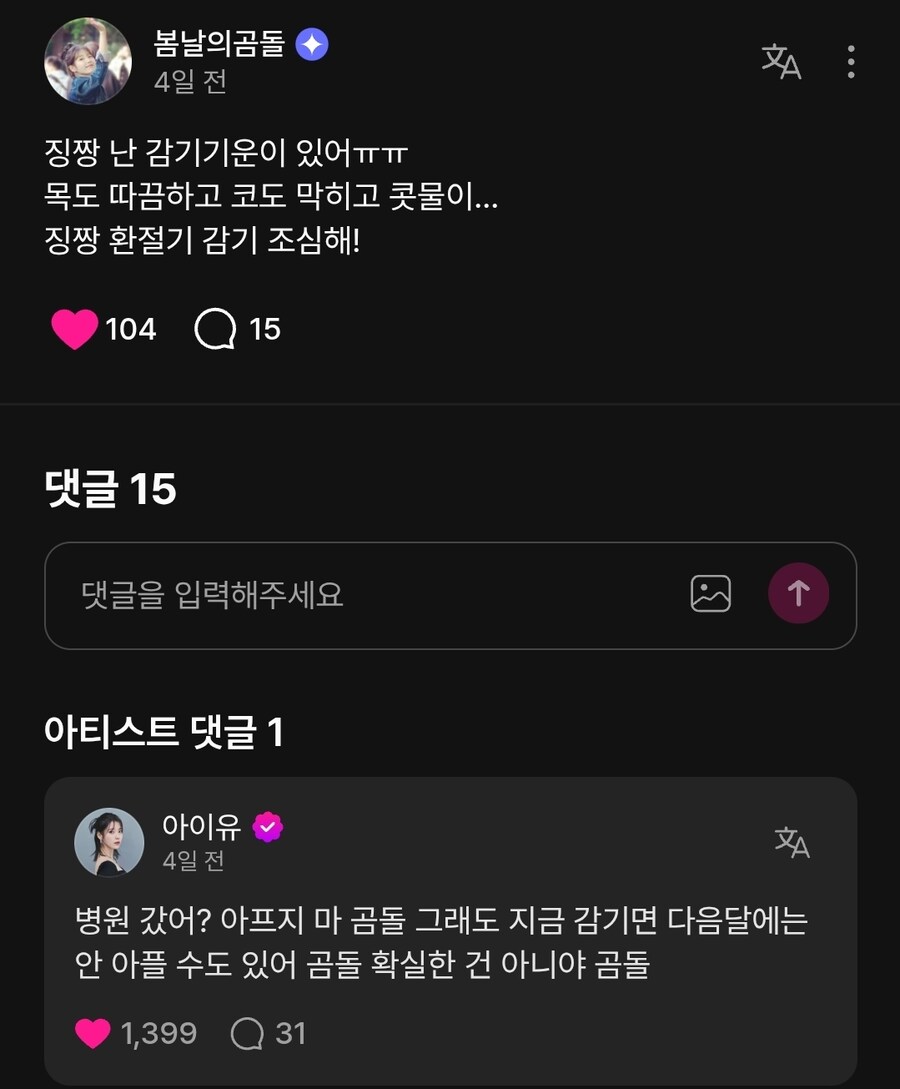Like 아이유's comment
900x1089 pixels.
pos(93,1033)
